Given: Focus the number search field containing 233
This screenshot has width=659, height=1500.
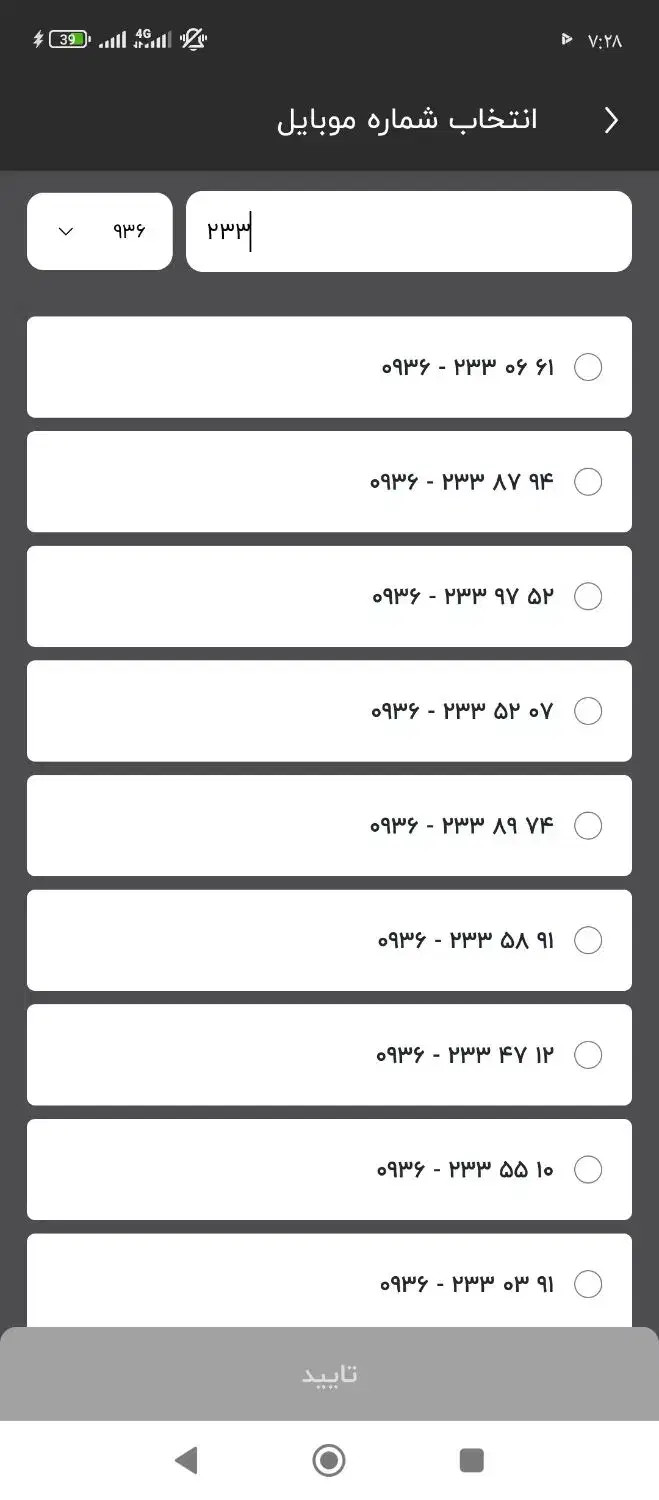Looking at the screenshot, I should (x=408, y=231).
